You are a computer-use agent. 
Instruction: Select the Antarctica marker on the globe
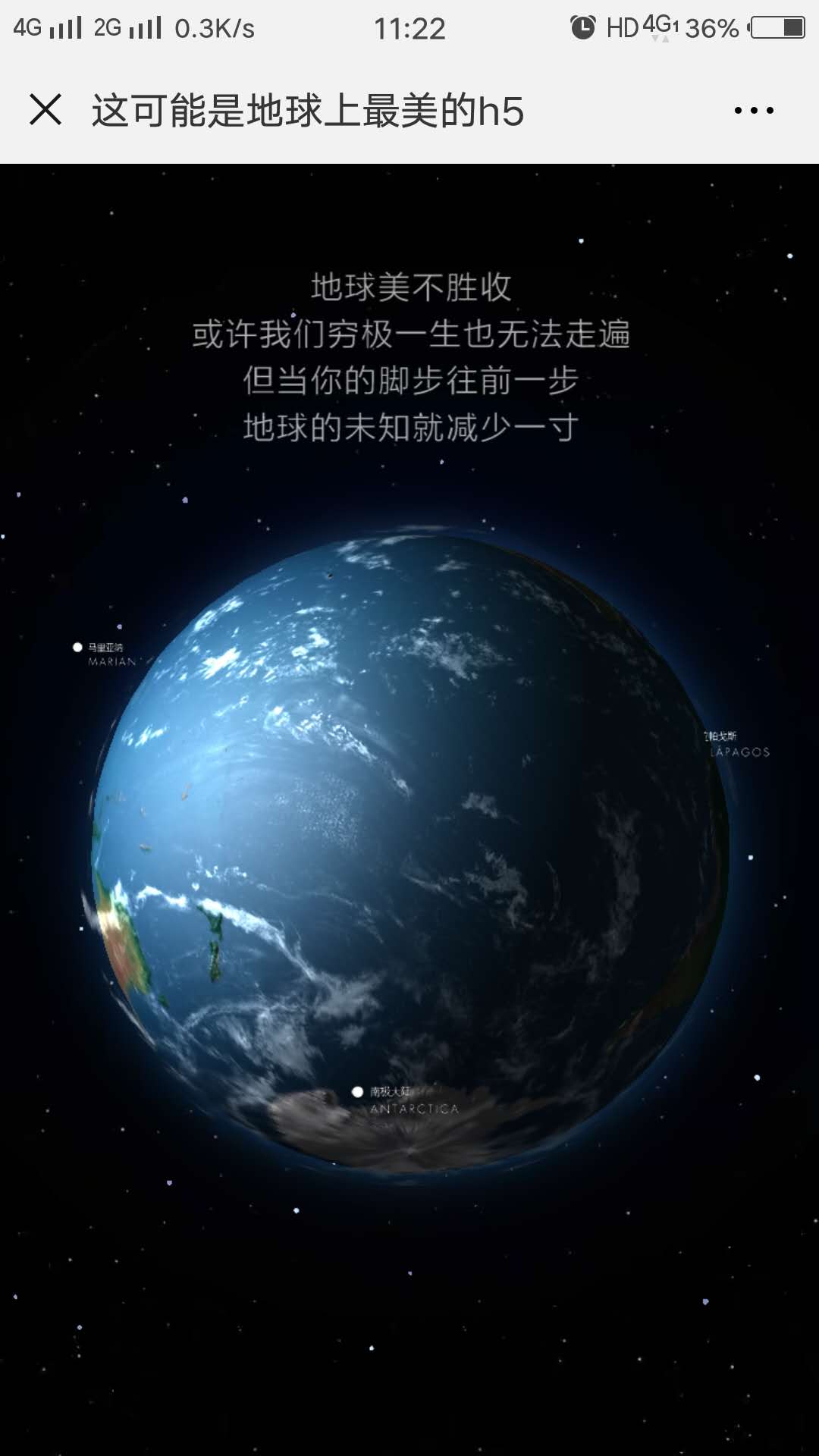pos(358,1092)
